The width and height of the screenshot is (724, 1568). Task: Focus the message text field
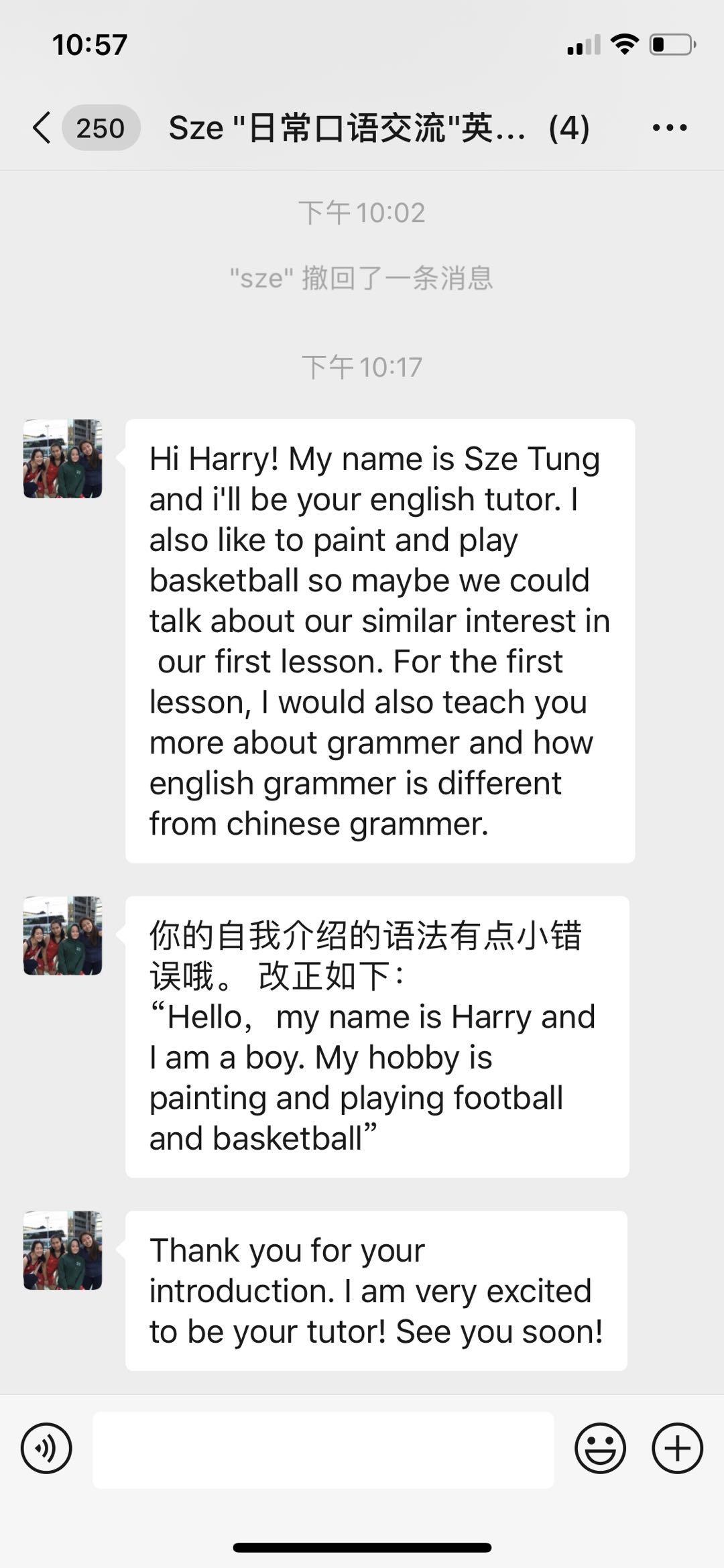[x=323, y=1449]
